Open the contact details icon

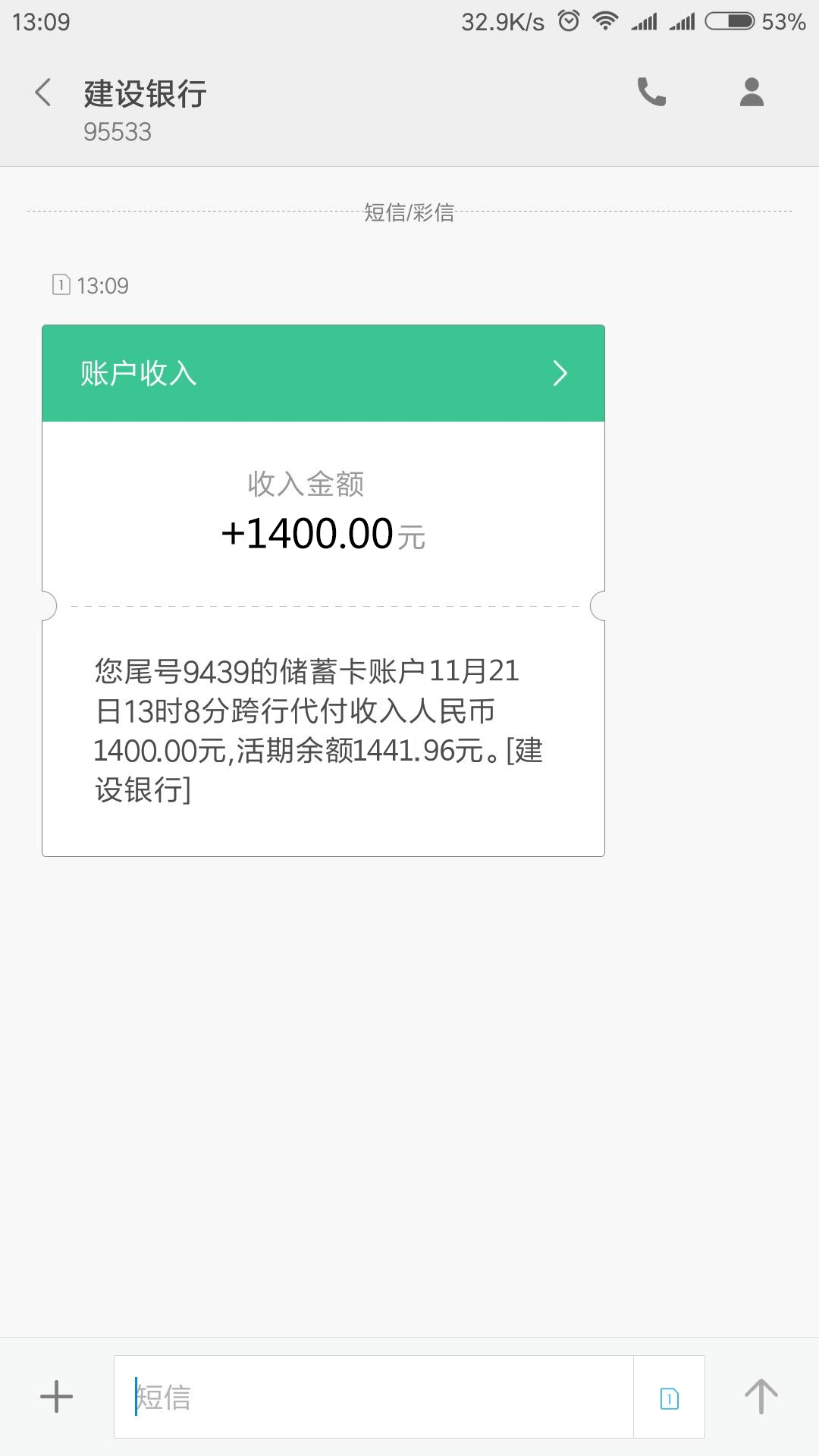pos(752,93)
